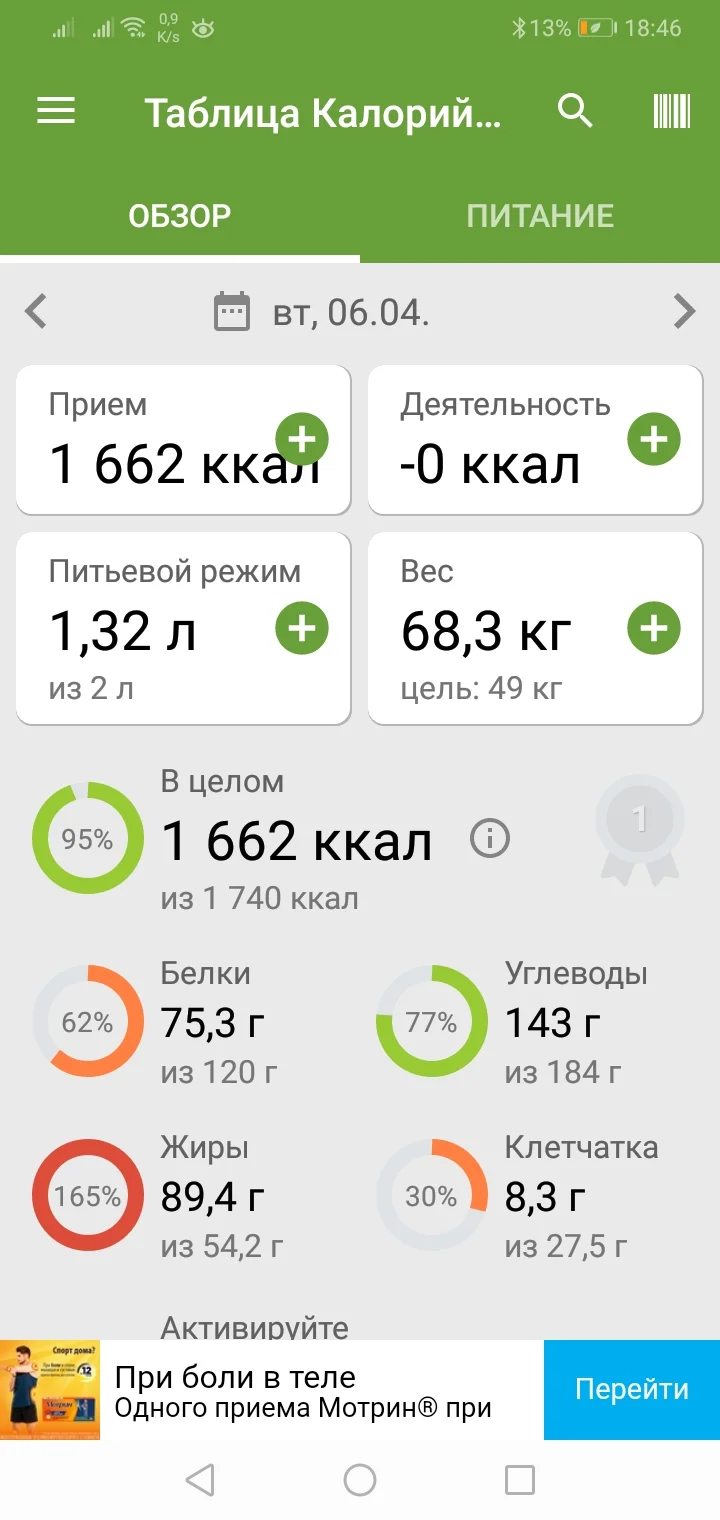Add an activity to Деятельность
The image size is (720, 1520).
[653, 439]
